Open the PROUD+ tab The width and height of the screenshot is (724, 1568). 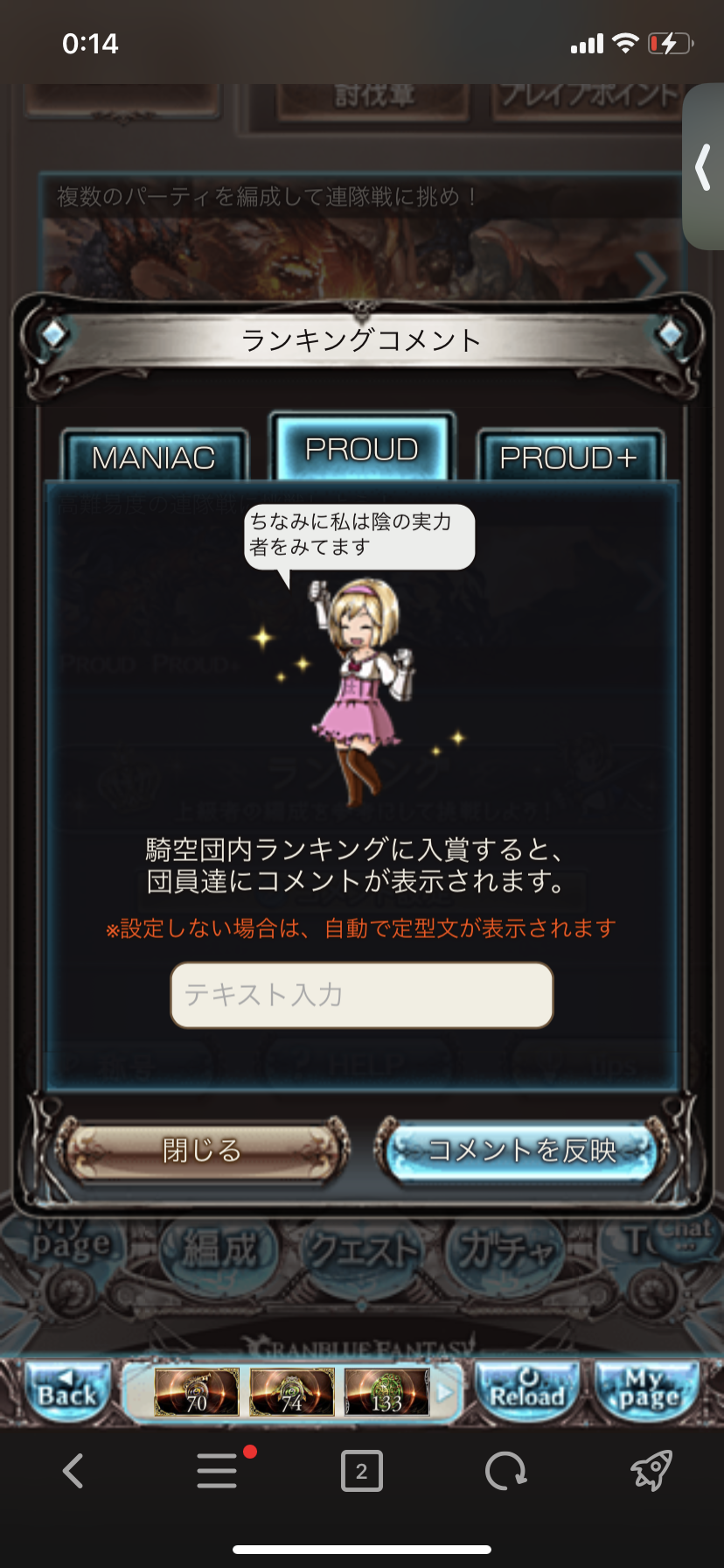568,457
